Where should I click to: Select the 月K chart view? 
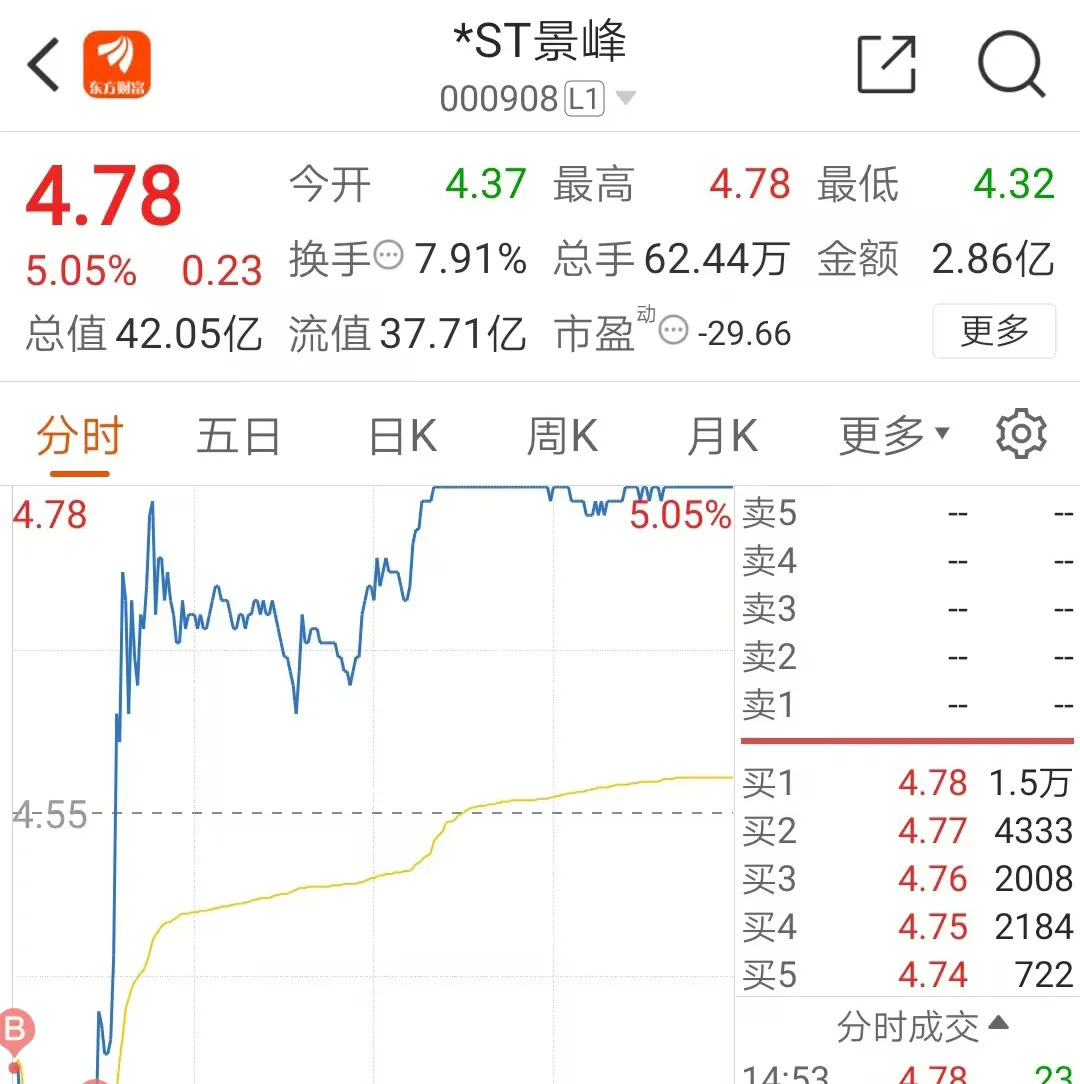[x=722, y=433]
